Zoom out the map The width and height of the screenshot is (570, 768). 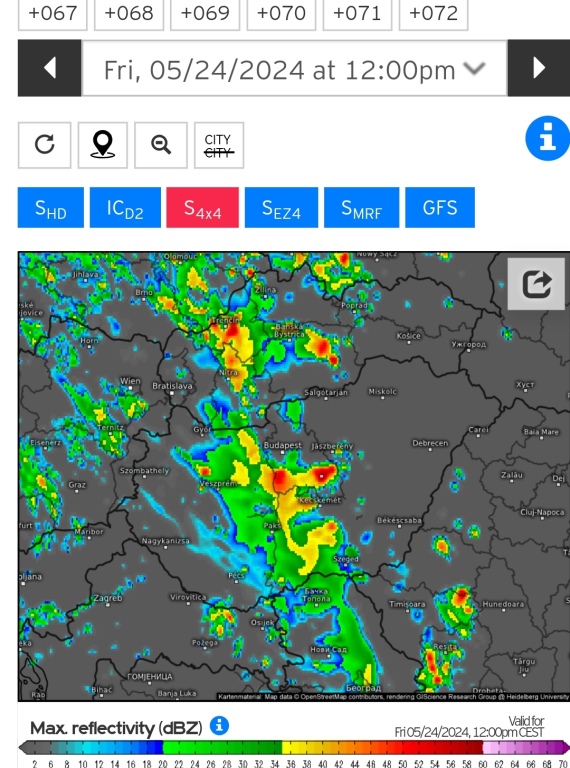click(161, 145)
